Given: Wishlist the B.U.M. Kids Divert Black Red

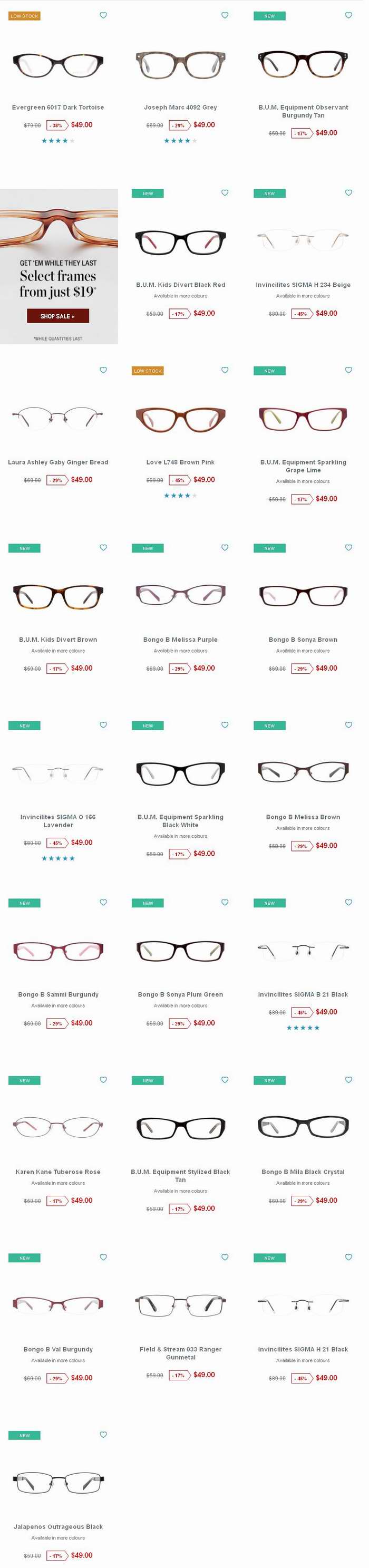Looking at the screenshot, I should tap(225, 192).
